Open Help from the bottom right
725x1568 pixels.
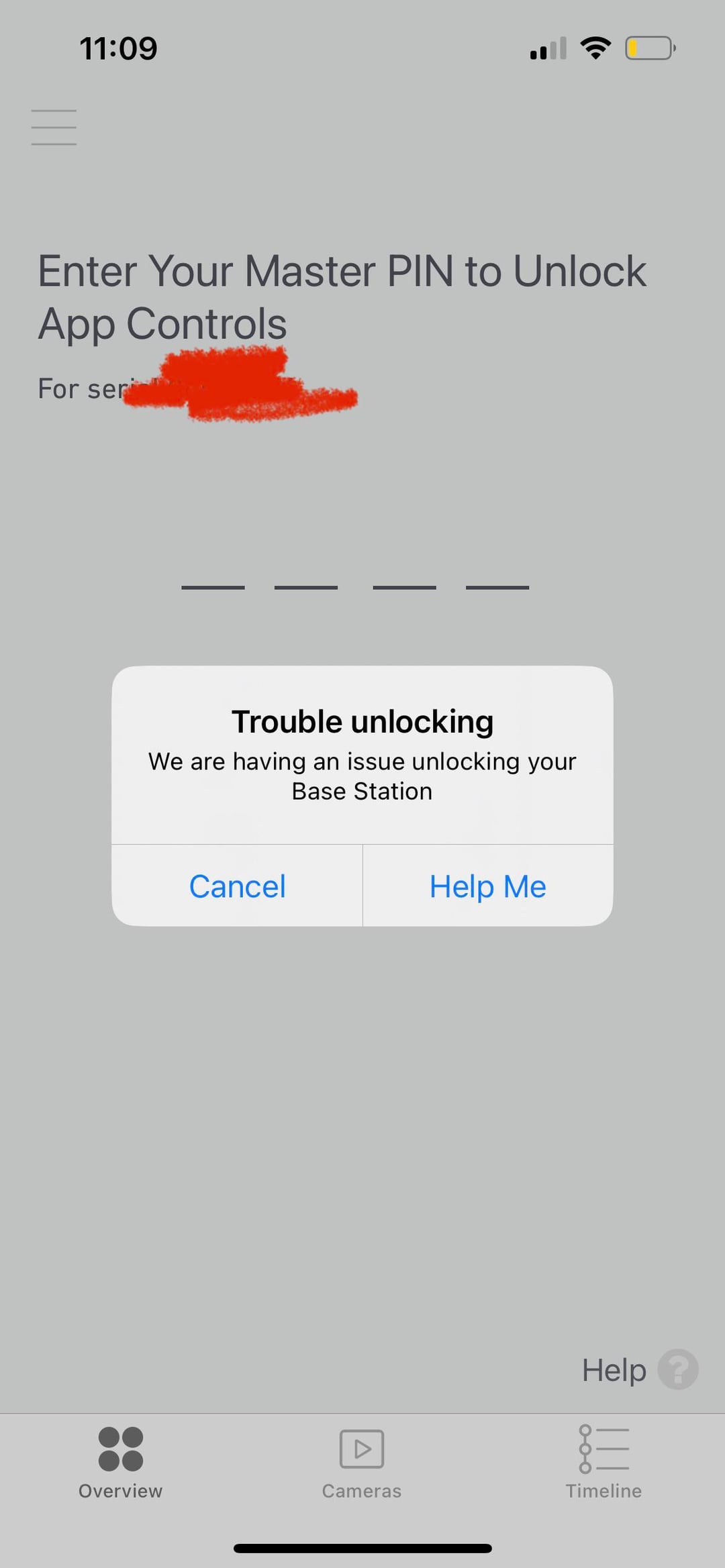click(x=614, y=1369)
